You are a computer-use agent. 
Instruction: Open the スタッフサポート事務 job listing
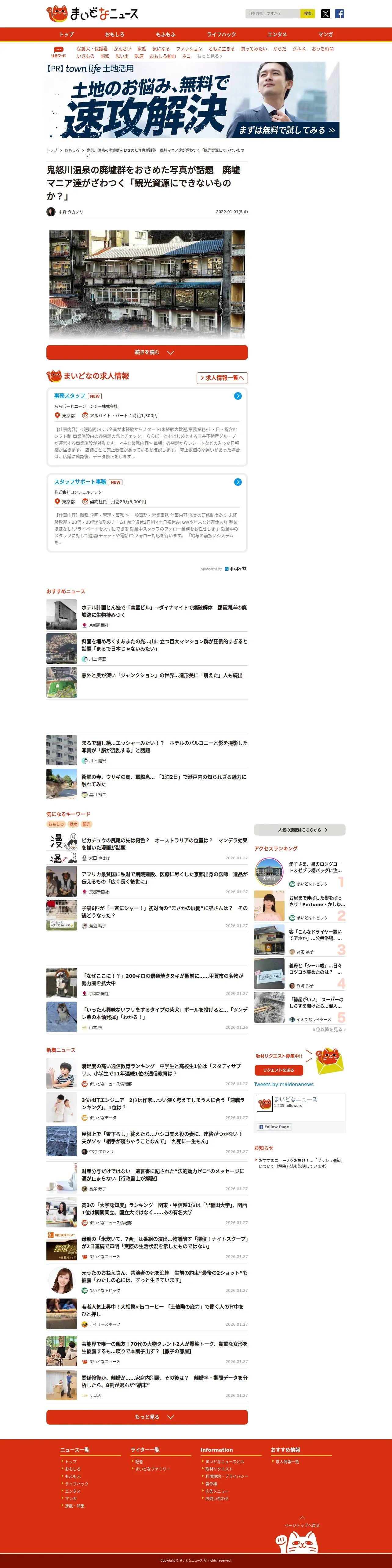(80, 482)
